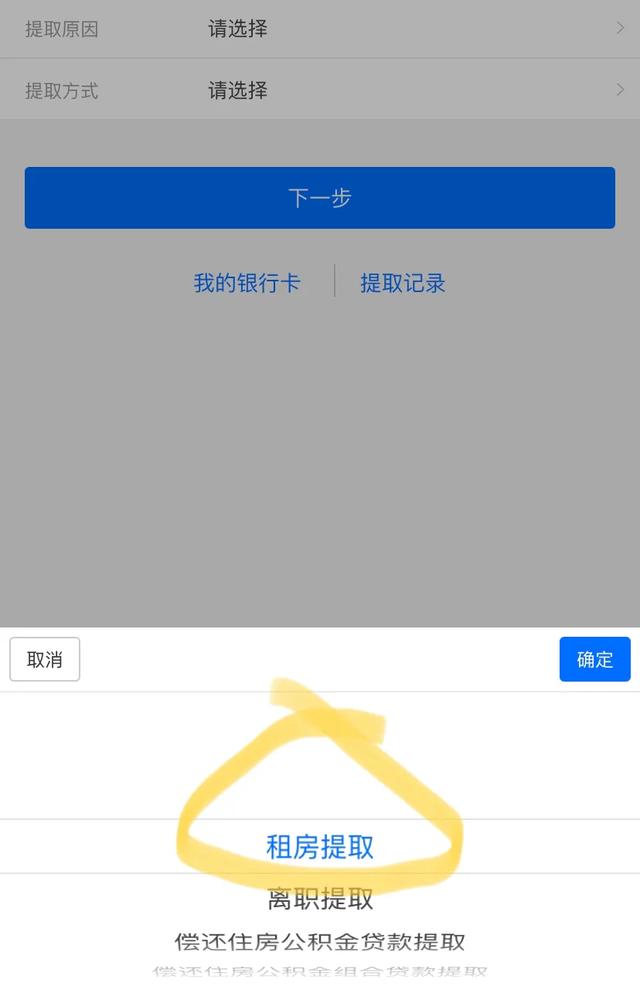Tap 取消 to dismiss the picker
This screenshot has height=1000, width=640.
(x=44, y=660)
